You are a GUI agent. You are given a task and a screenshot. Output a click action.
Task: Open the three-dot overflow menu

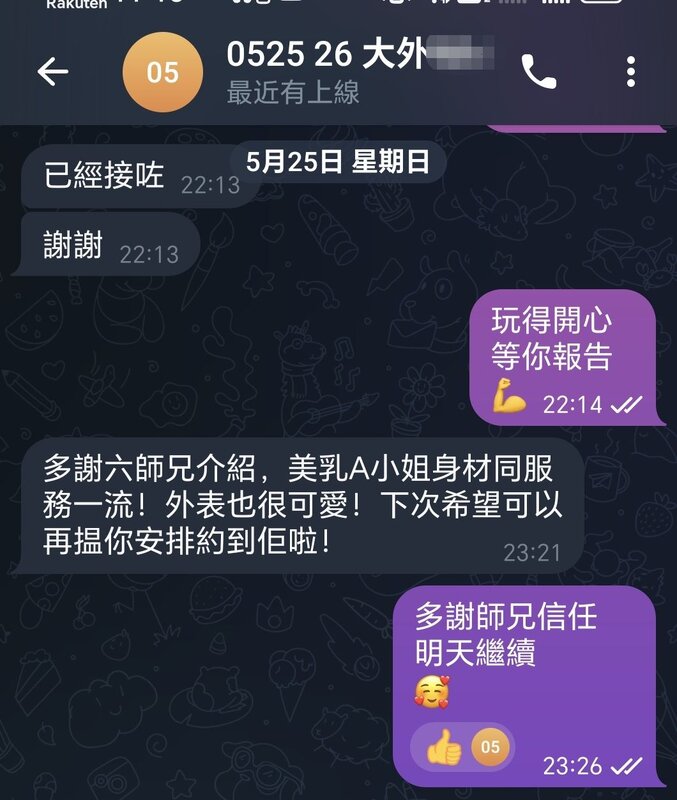coord(630,72)
